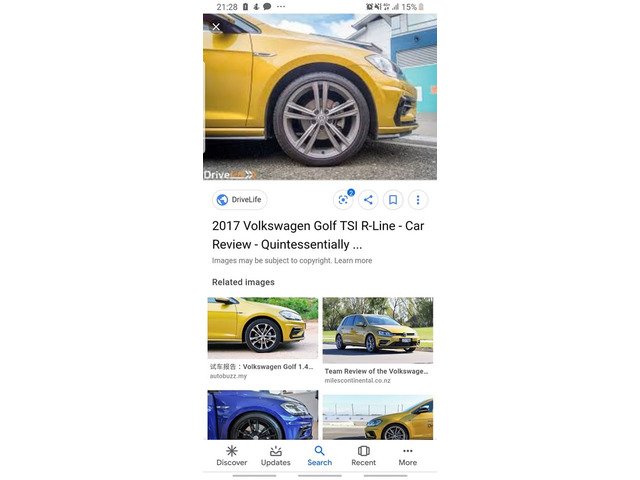Close the image viewer
The image size is (640, 480).
(x=216, y=27)
